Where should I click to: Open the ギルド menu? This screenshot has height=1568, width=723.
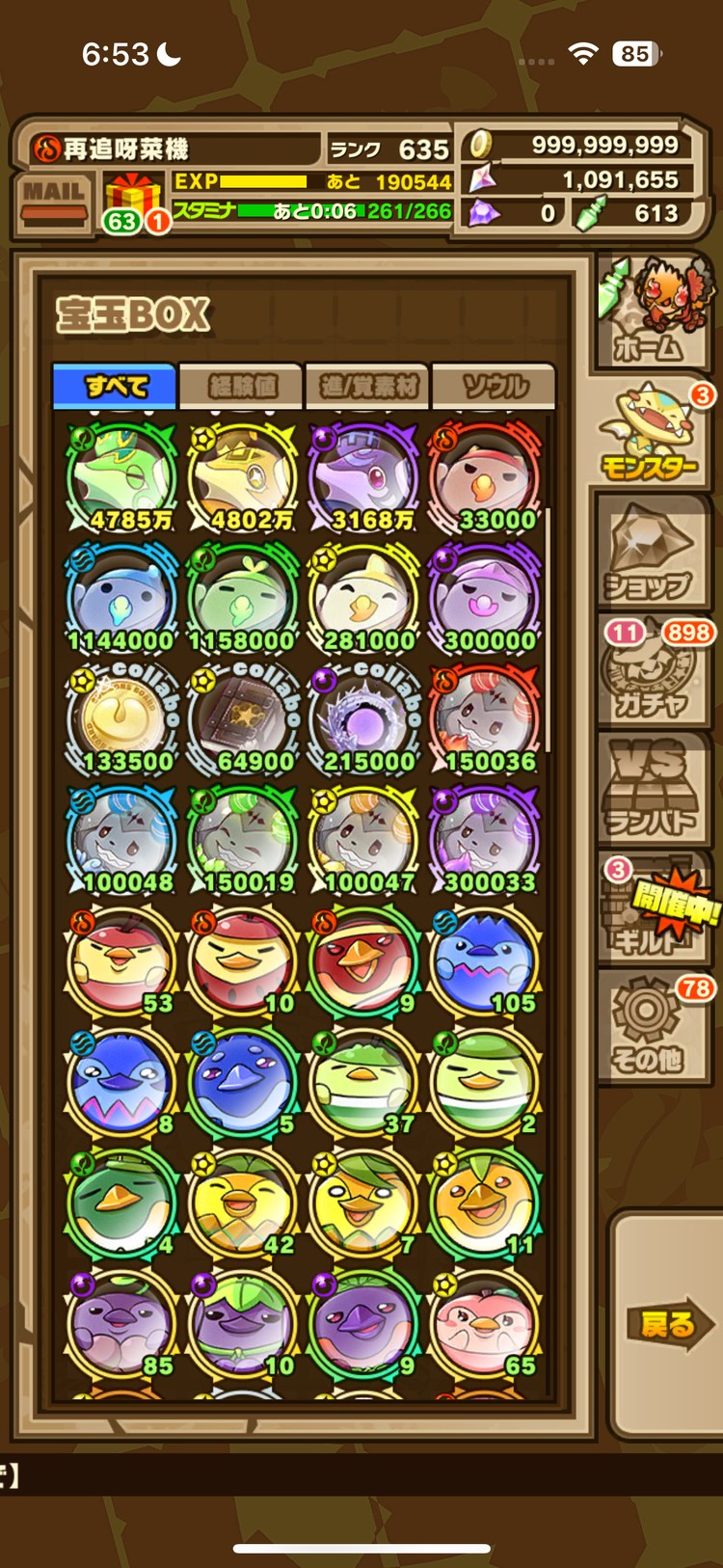click(653, 909)
